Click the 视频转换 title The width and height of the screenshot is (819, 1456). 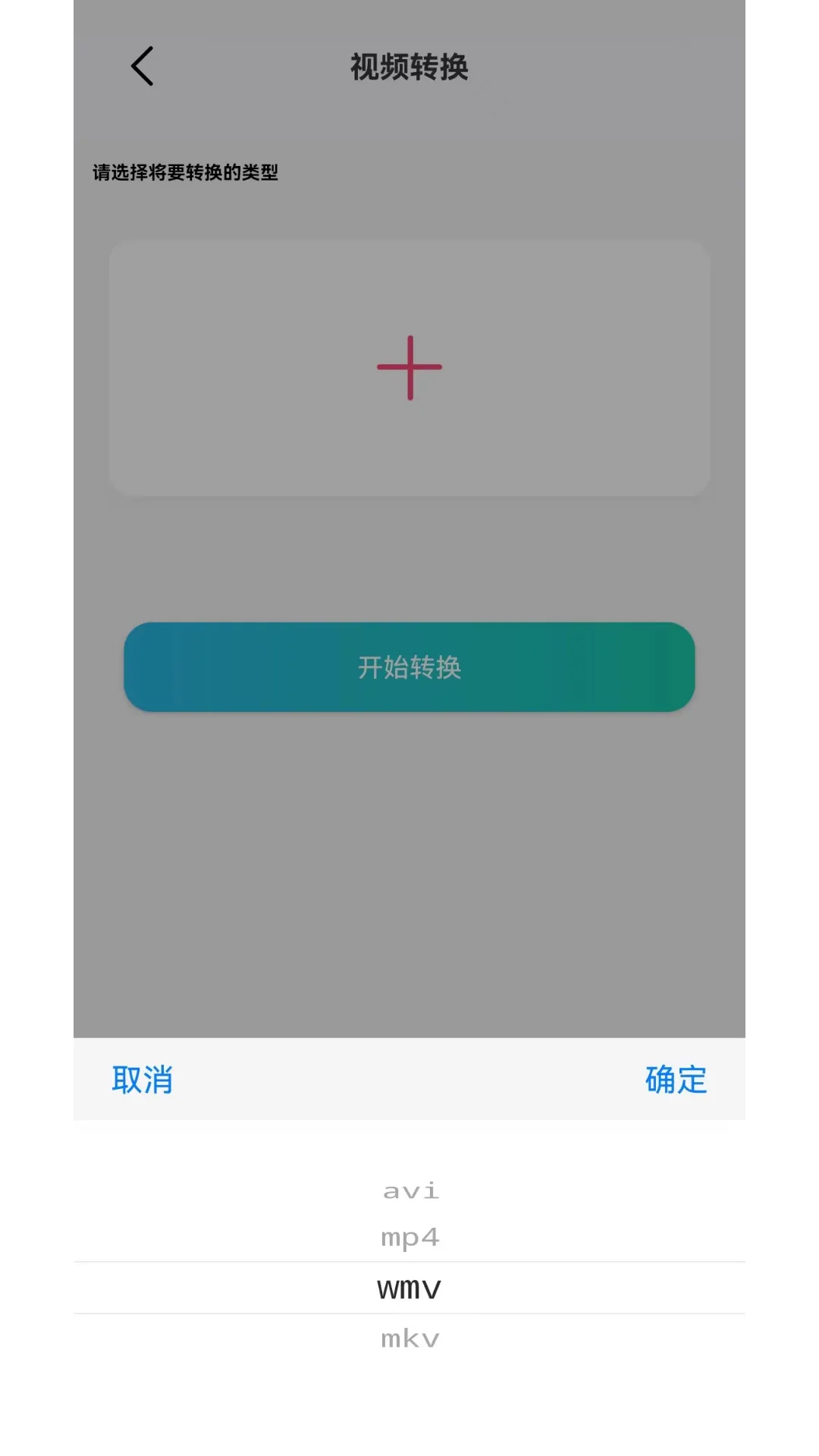[x=409, y=67]
